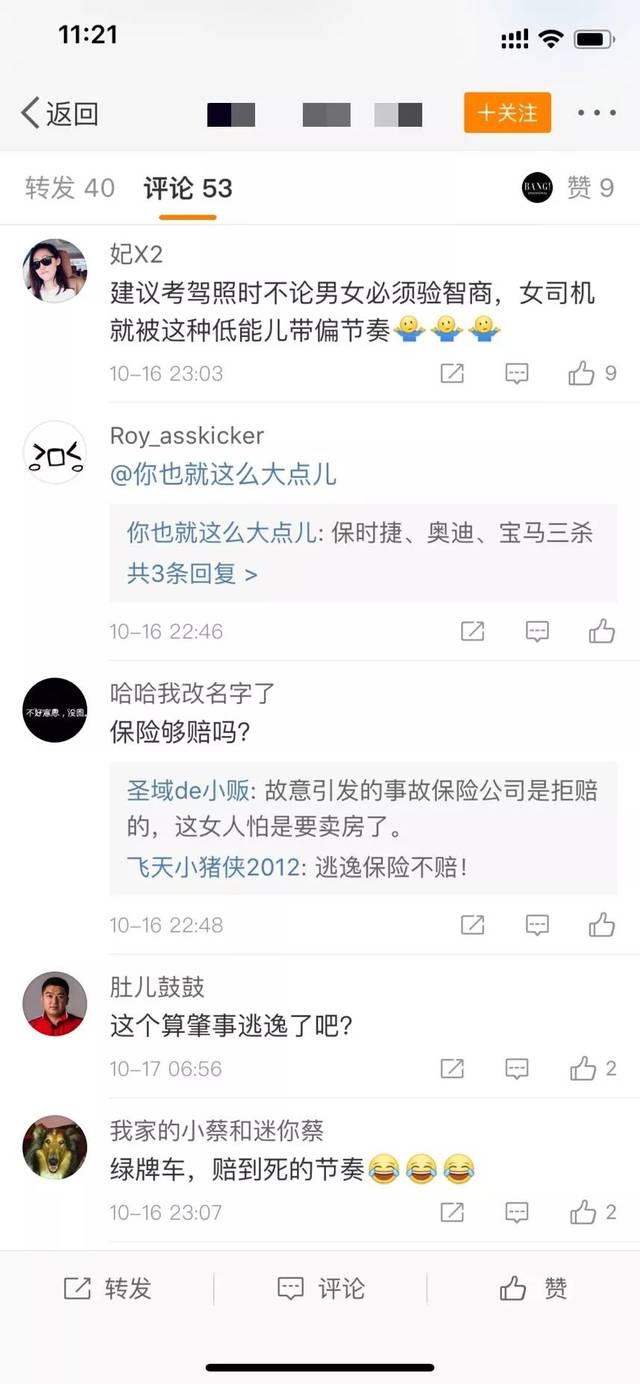Follow the author with +关注
The width and height of the screenshot is (640, 1384).
click(x=507, y=113)
